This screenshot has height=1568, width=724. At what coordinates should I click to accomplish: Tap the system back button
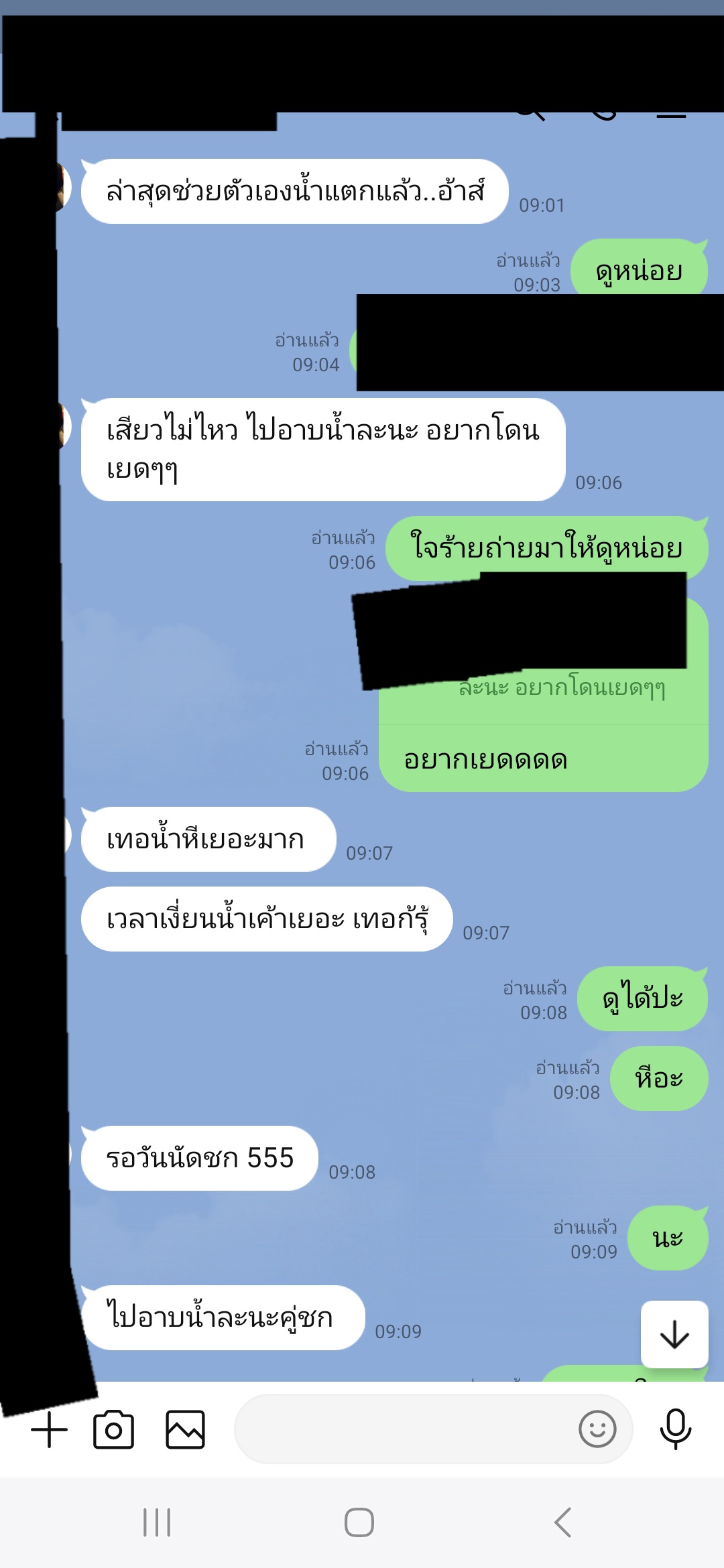pos(563,1522)
